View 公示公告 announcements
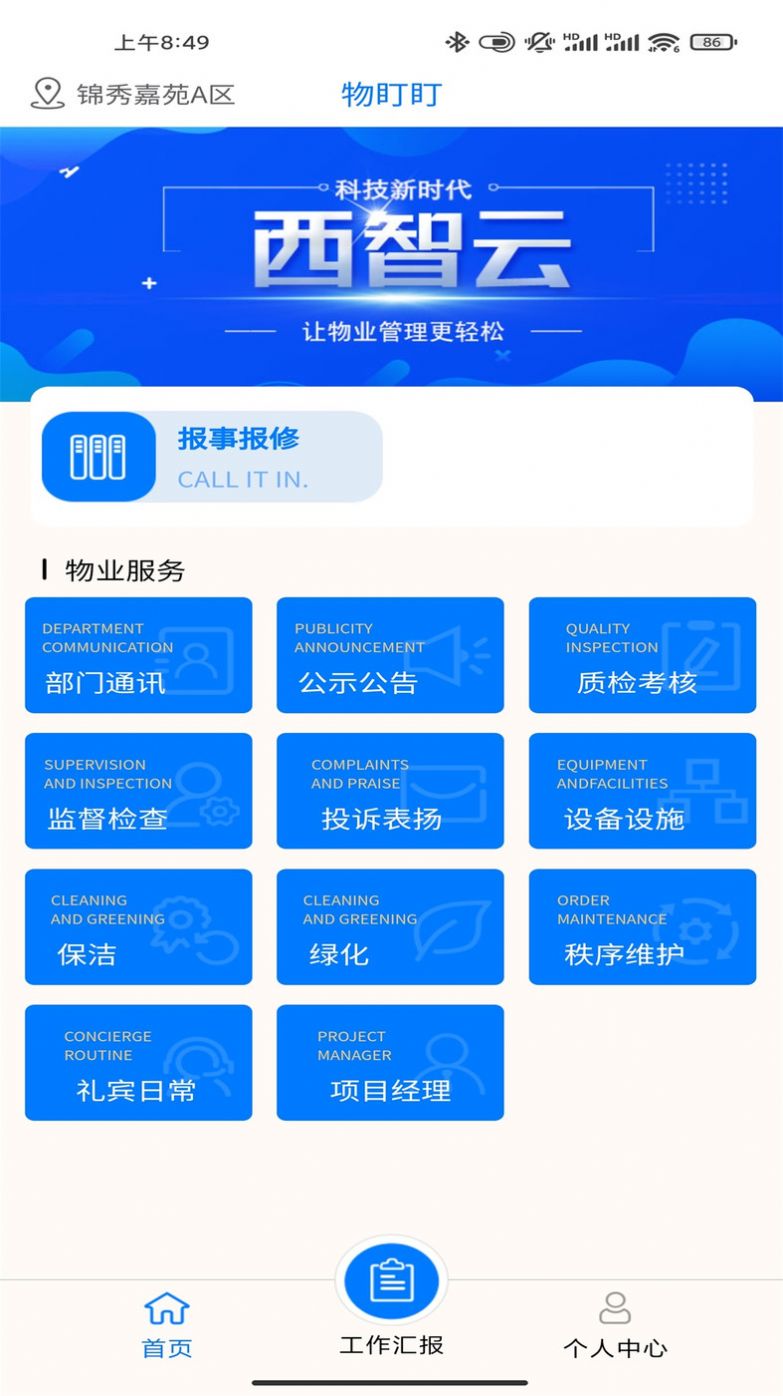 tap(390, 655)
